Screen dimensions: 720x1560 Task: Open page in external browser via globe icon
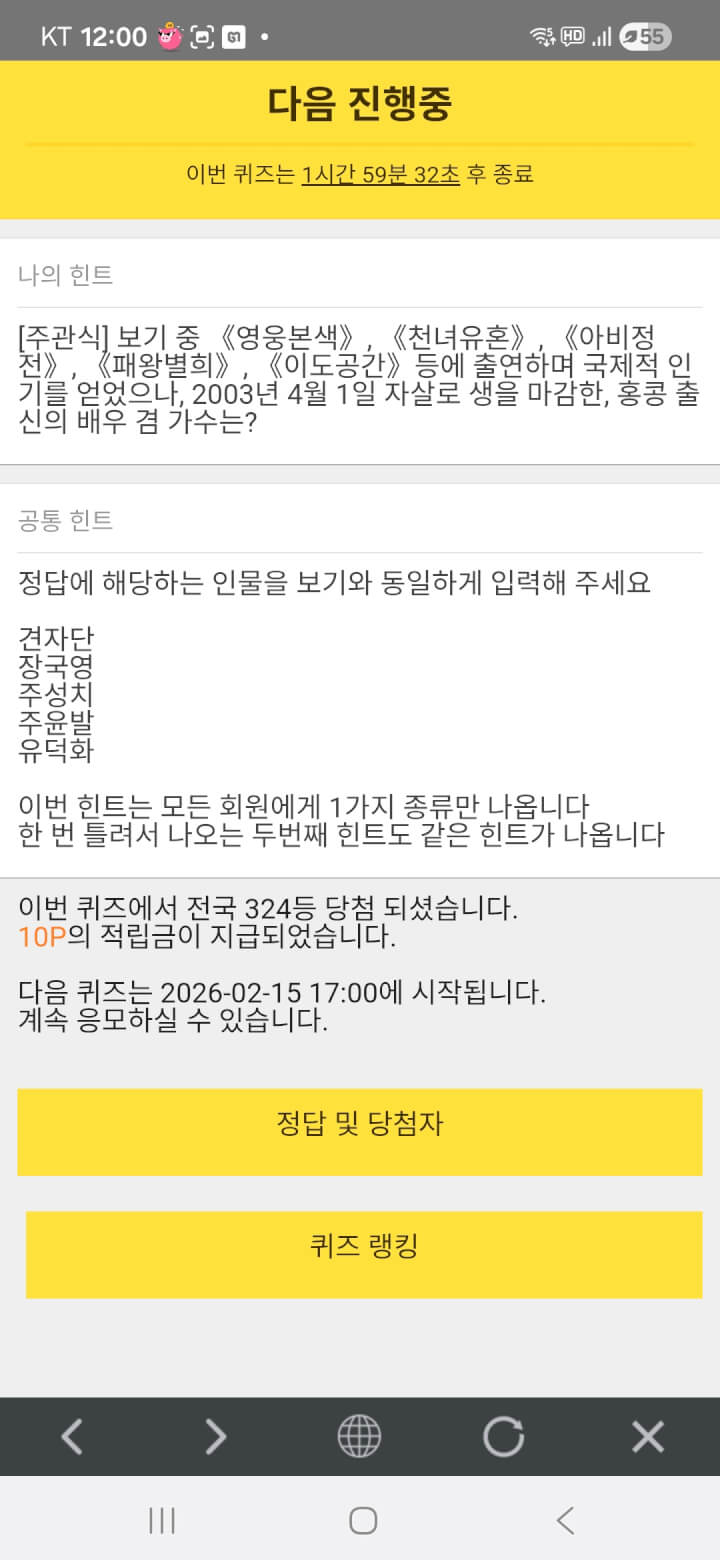[359, 1437]
